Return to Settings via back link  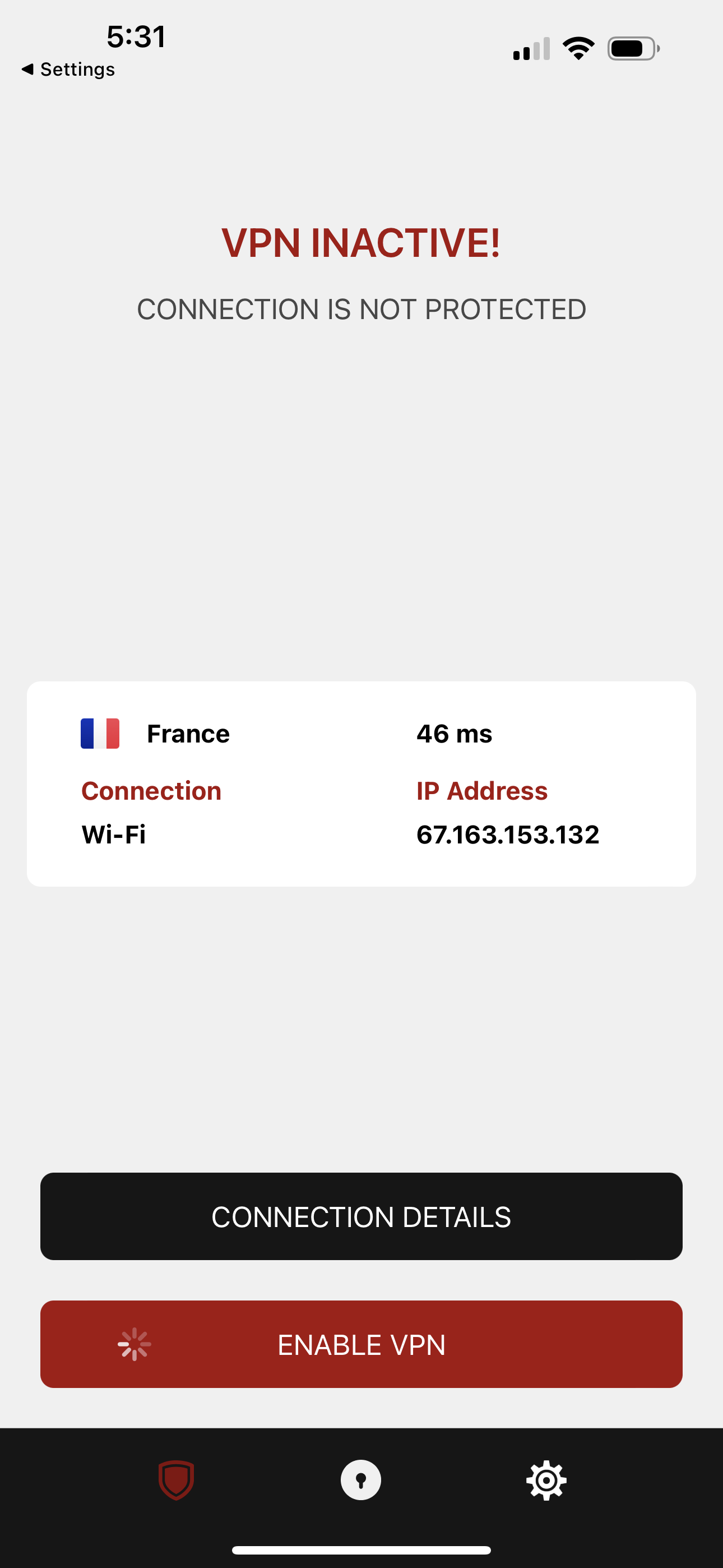point(68,70)
